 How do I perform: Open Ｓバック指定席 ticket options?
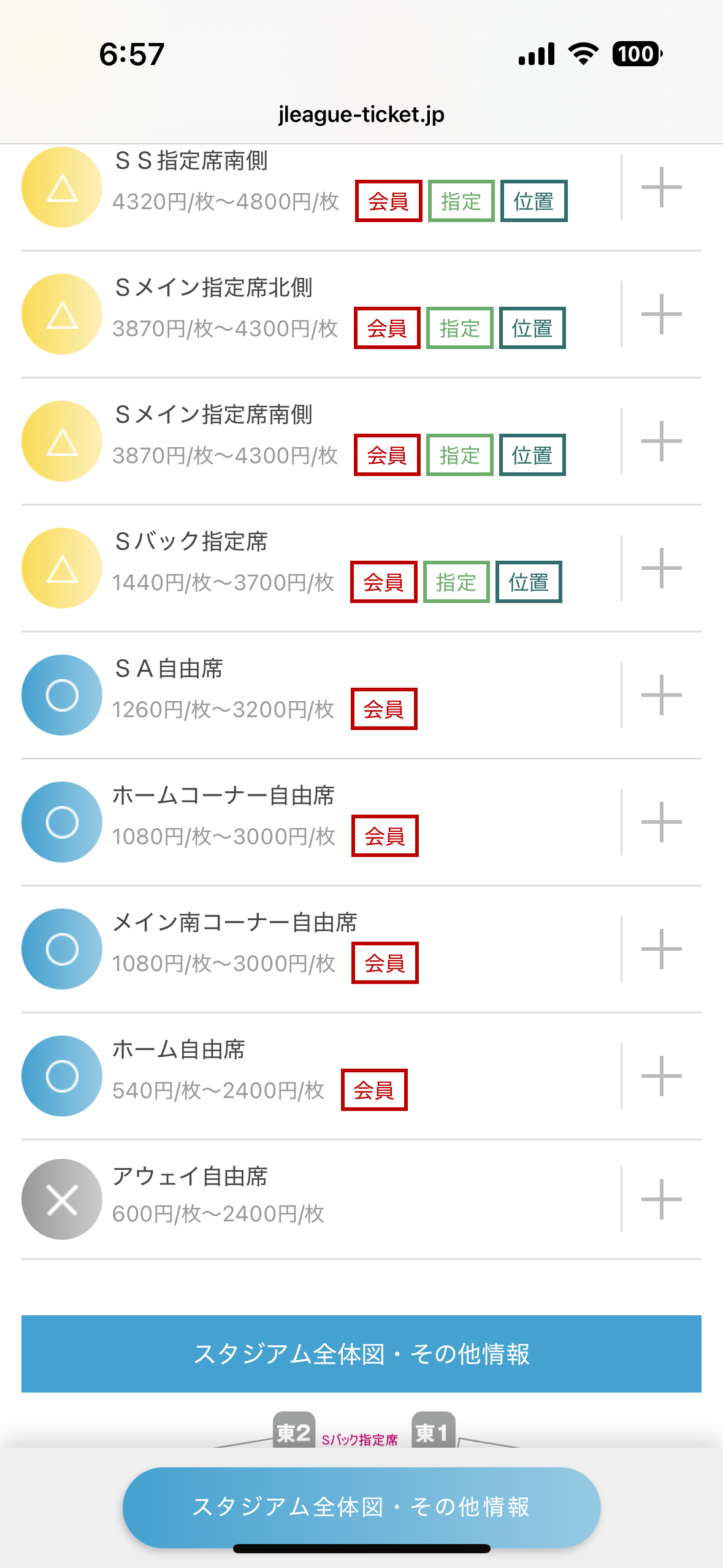click(x=661, y=568)
